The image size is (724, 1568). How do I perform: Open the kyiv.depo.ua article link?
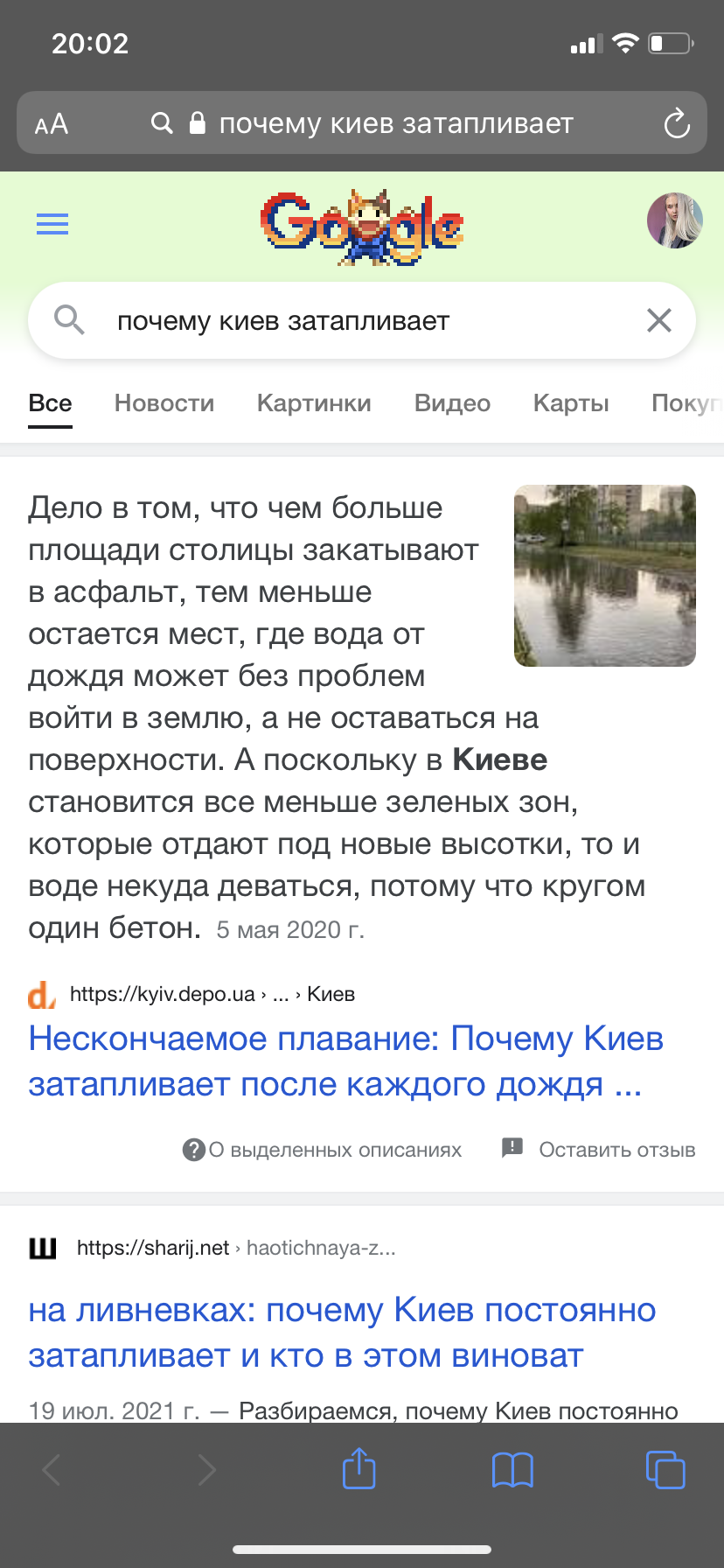pos(345,1060)
